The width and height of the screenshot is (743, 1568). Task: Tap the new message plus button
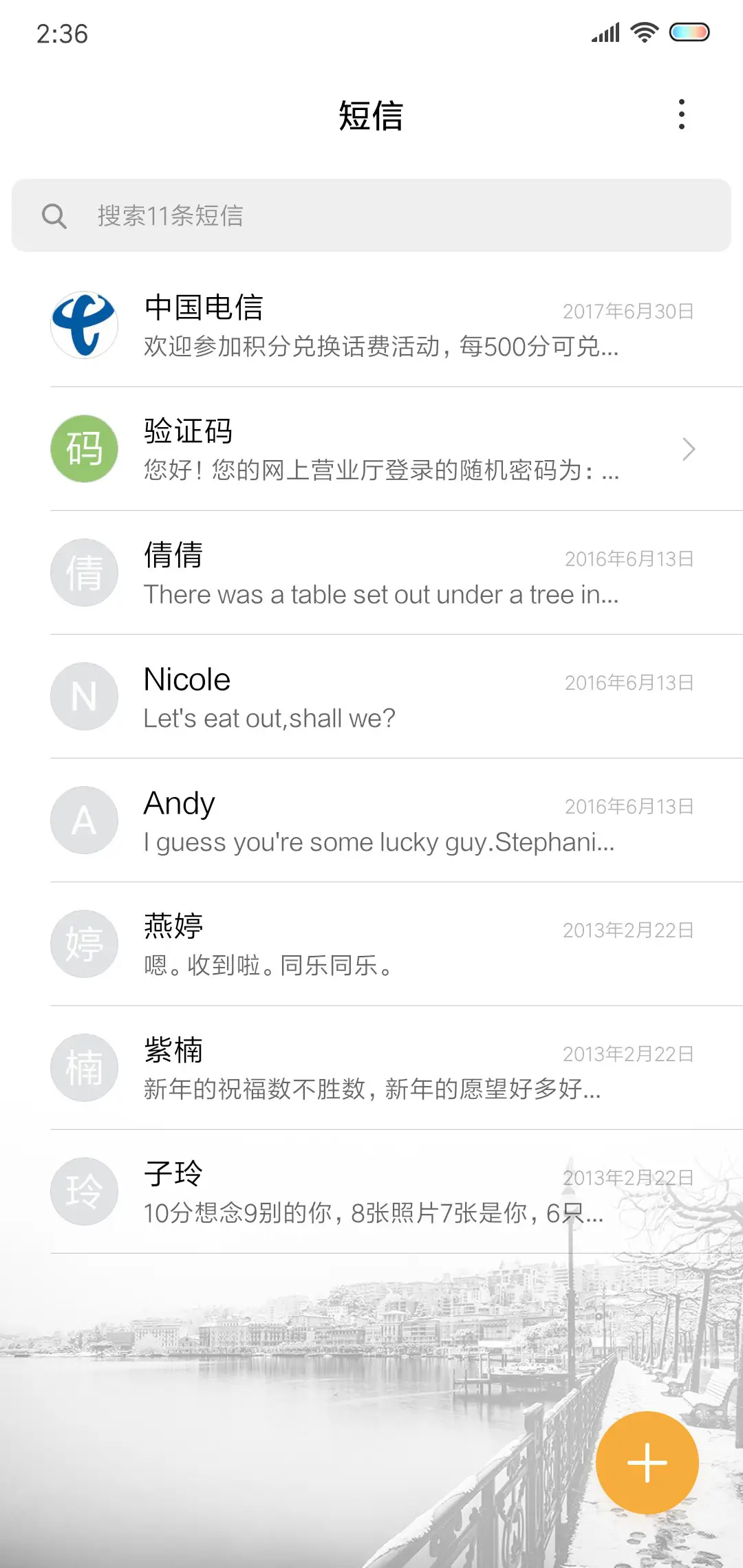(647, 1462)
